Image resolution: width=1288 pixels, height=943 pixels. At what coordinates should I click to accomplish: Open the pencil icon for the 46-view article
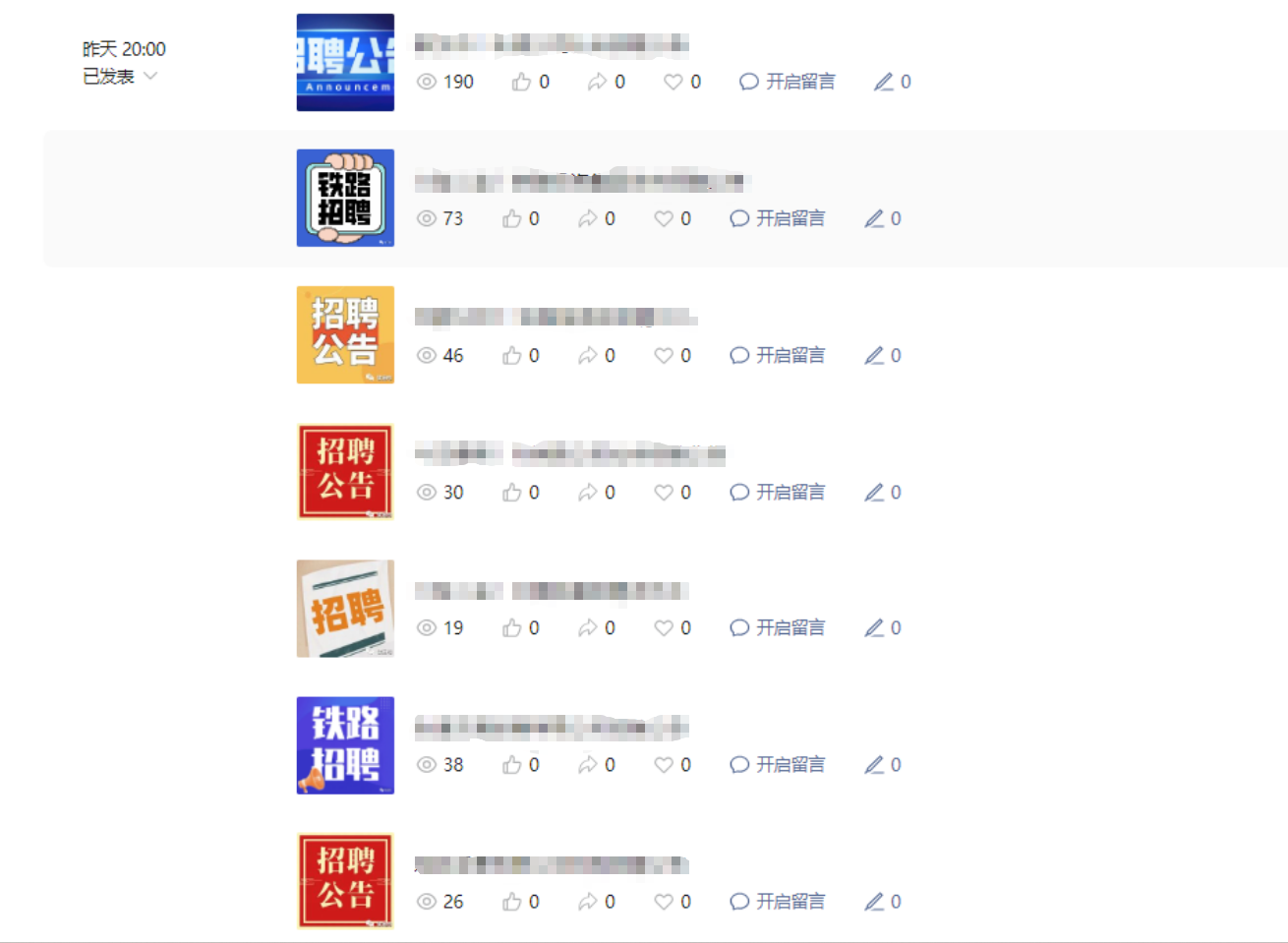874,355
